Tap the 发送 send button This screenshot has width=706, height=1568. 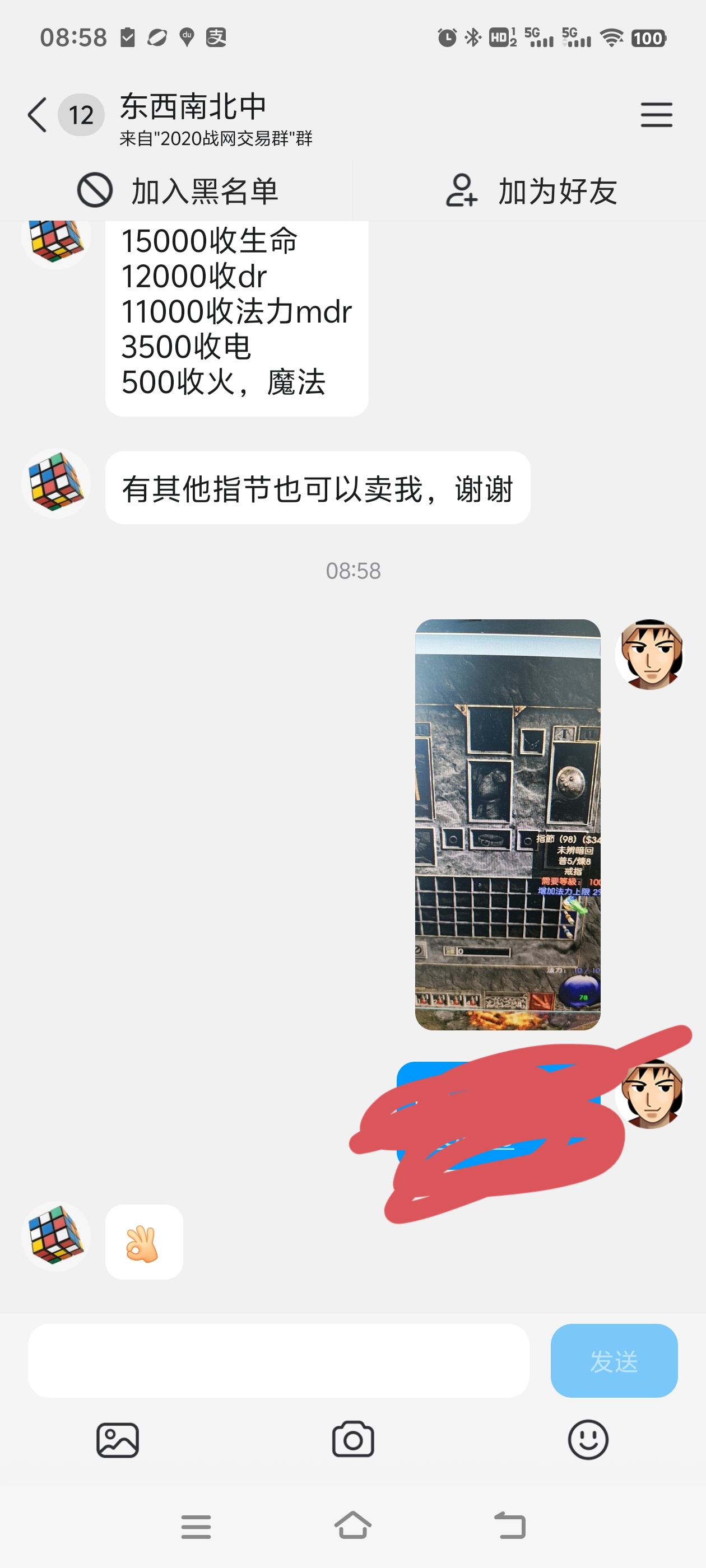614,1360
